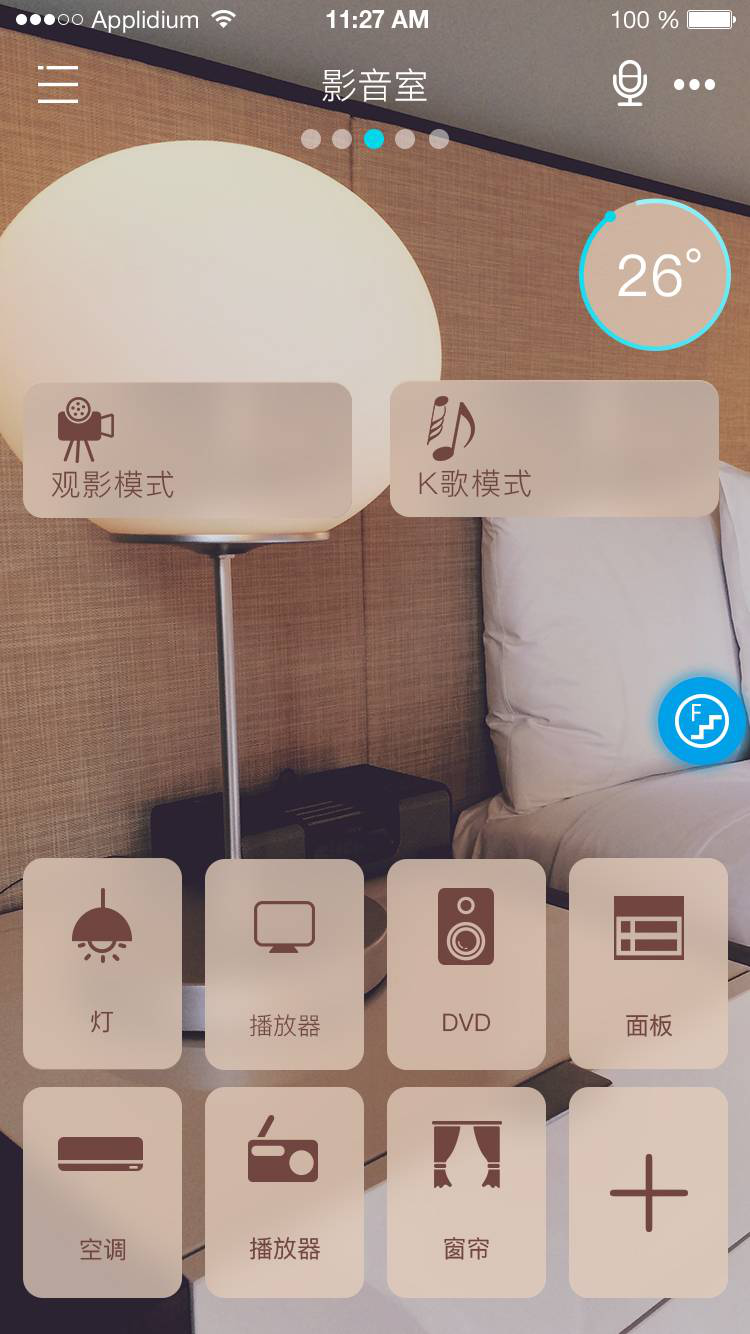Viewport: 750px width, 1334px height.
Task: Open the 面板 panel tile
Action: coord(648,964)
